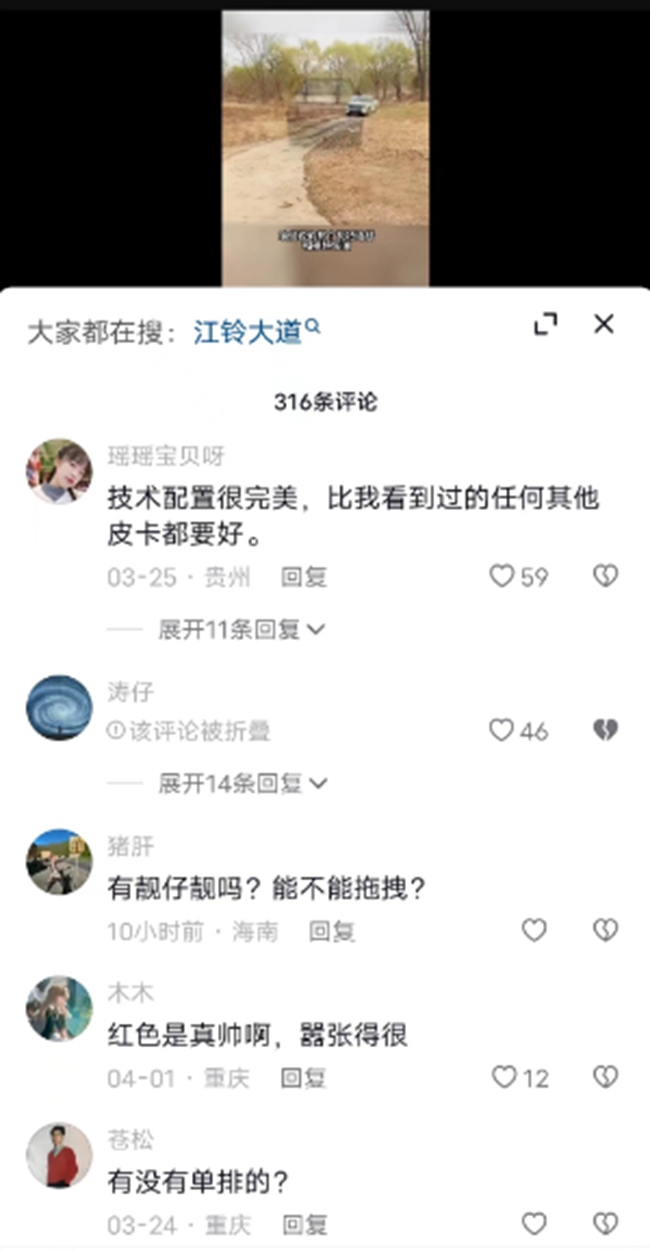Dislike 瑶瑶宝贝呀's comment

click(605, 576)
